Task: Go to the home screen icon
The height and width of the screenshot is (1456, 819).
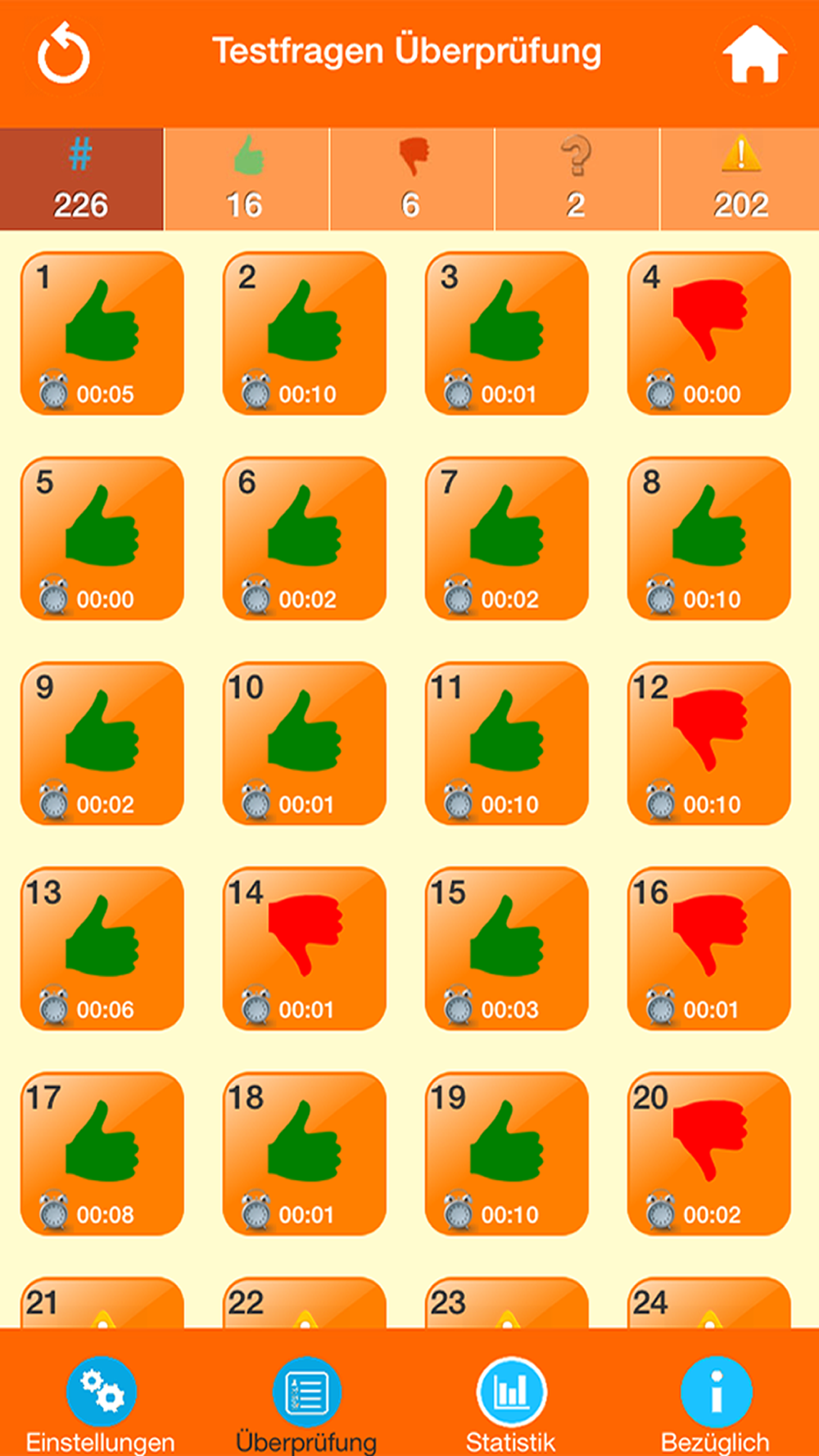Action: click(754, 54)
